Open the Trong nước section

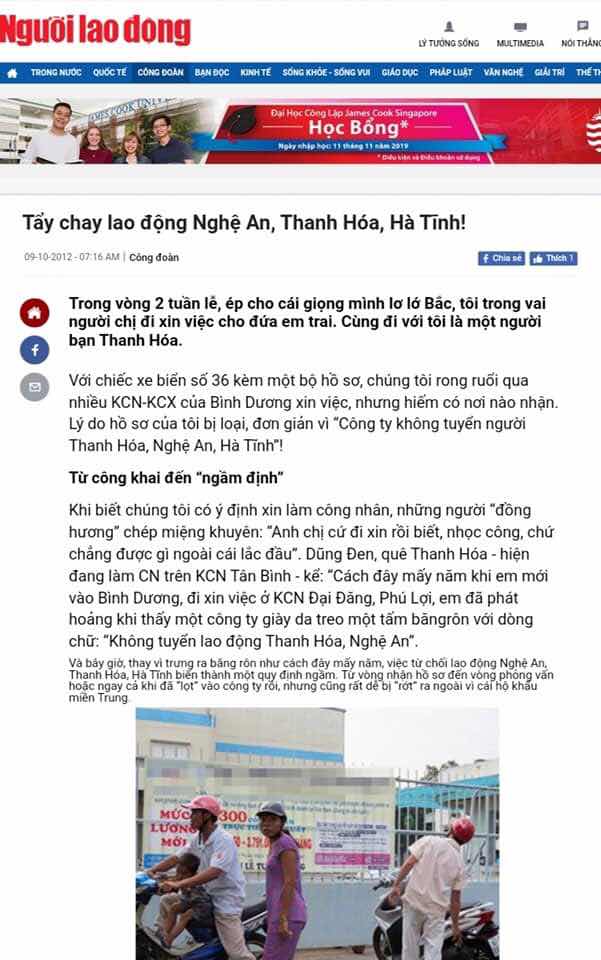coord(56,73)
